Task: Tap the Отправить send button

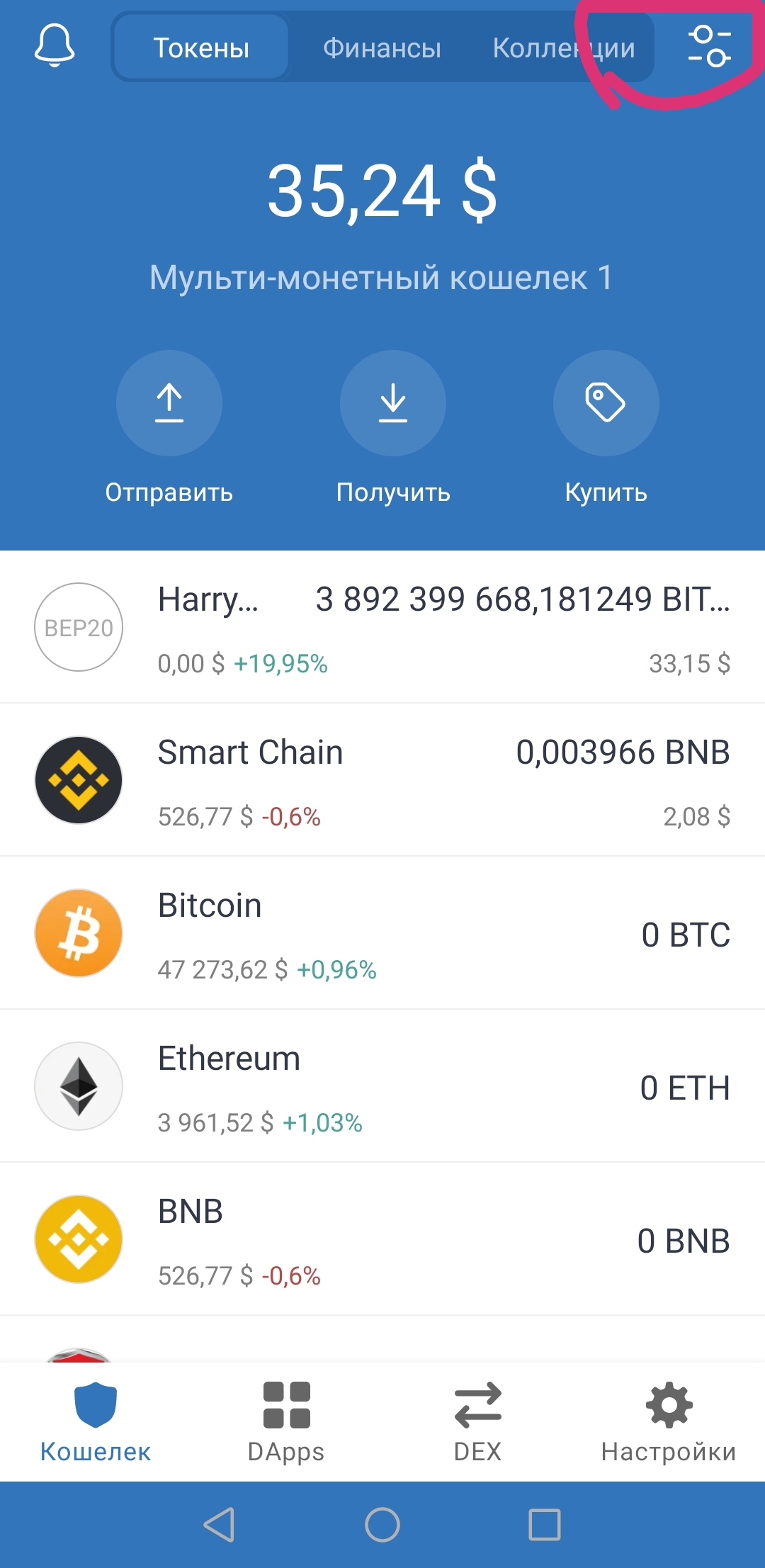Action: click(169, 403)
